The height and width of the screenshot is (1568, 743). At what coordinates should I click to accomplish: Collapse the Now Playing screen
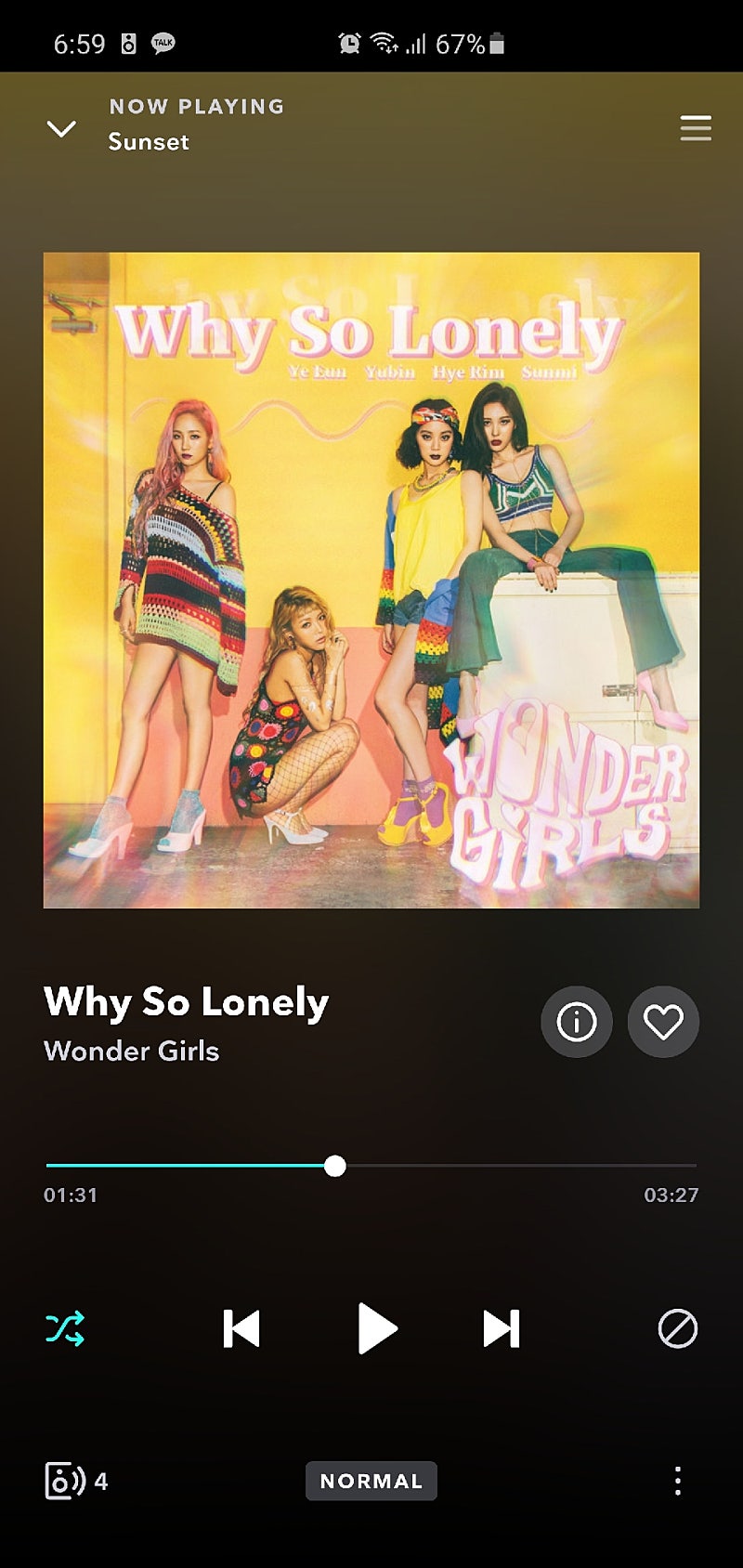point(61,128)
